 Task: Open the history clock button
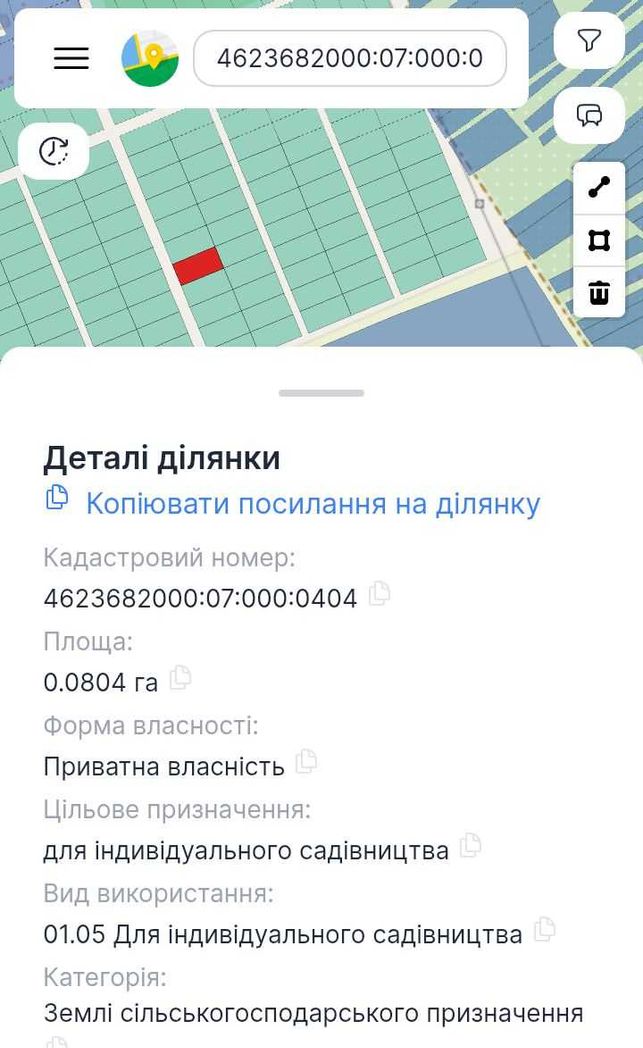[x=53, y=151]
